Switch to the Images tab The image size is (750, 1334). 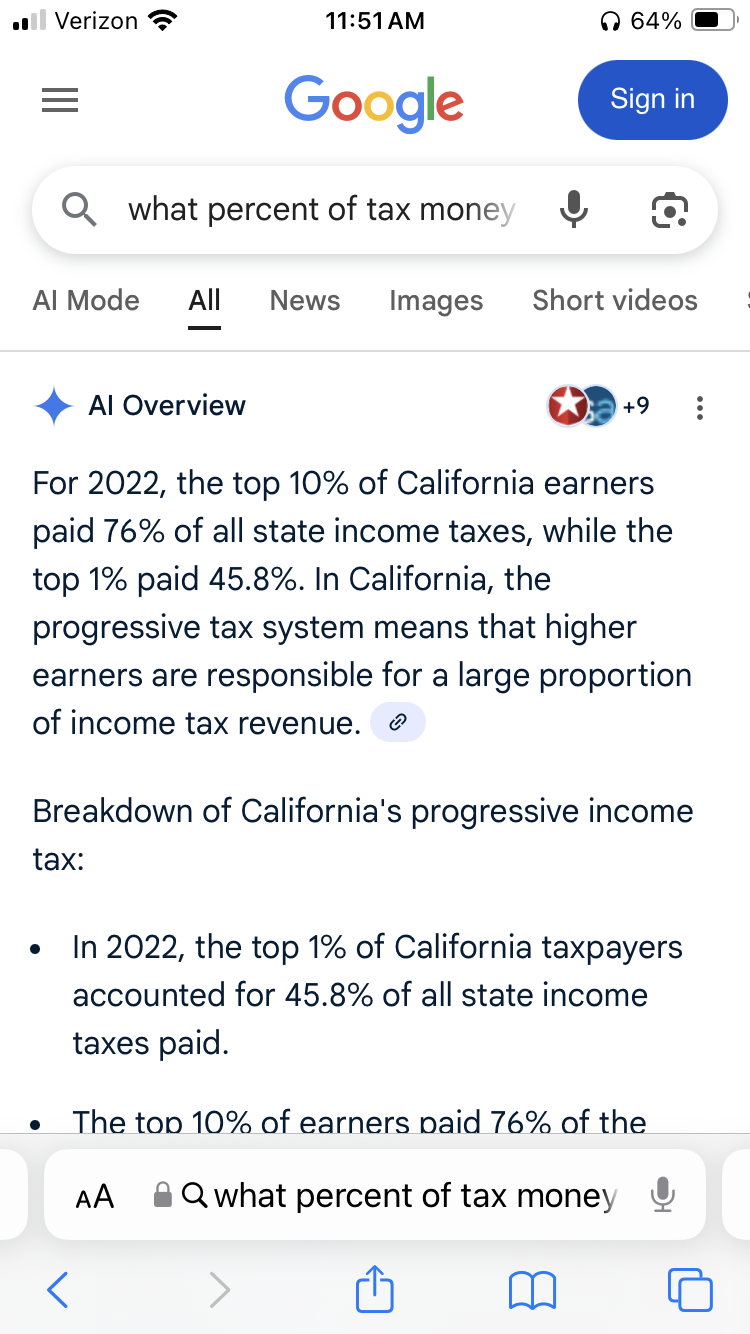click(x=436, y=301)
